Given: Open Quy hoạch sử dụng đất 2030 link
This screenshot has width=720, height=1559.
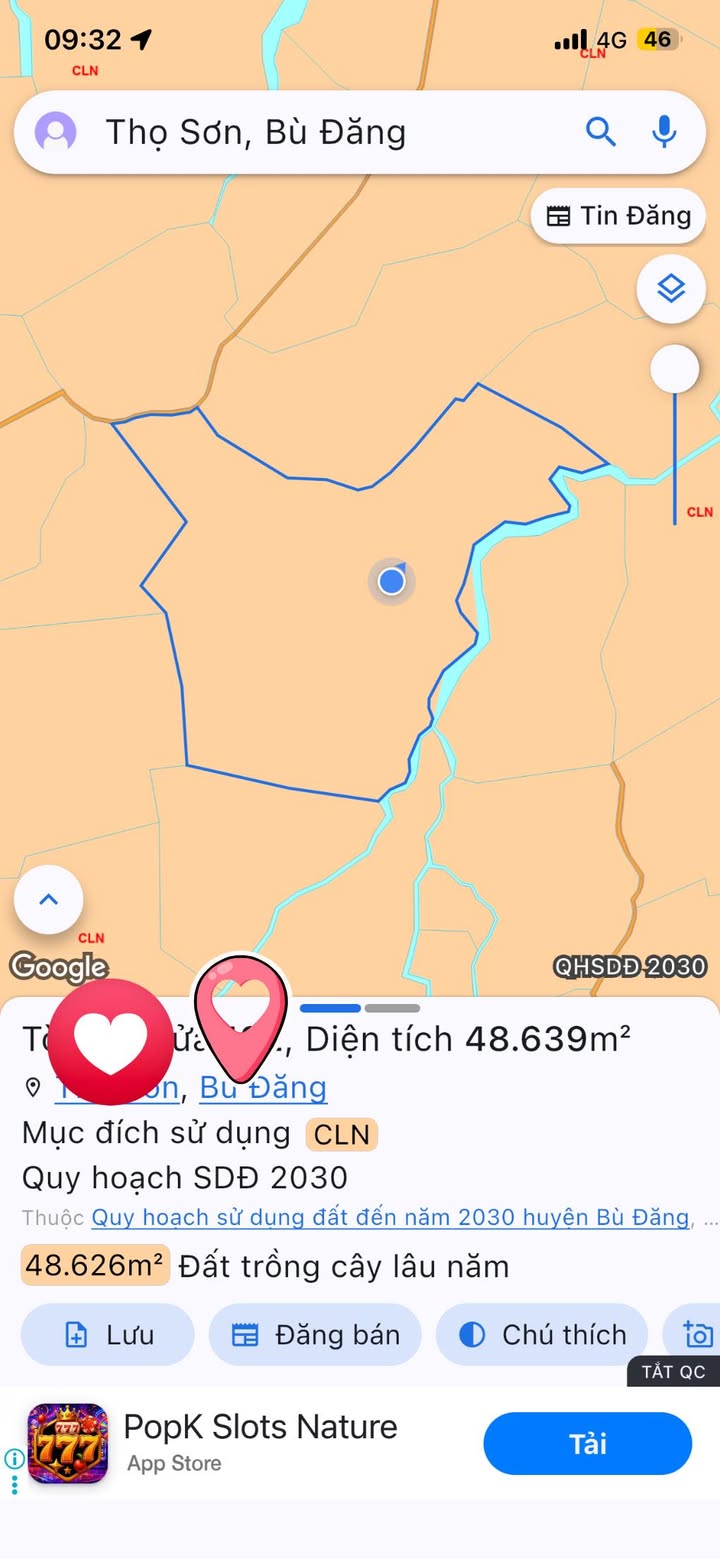Looking at the screenshot, I should [390, 1217].
